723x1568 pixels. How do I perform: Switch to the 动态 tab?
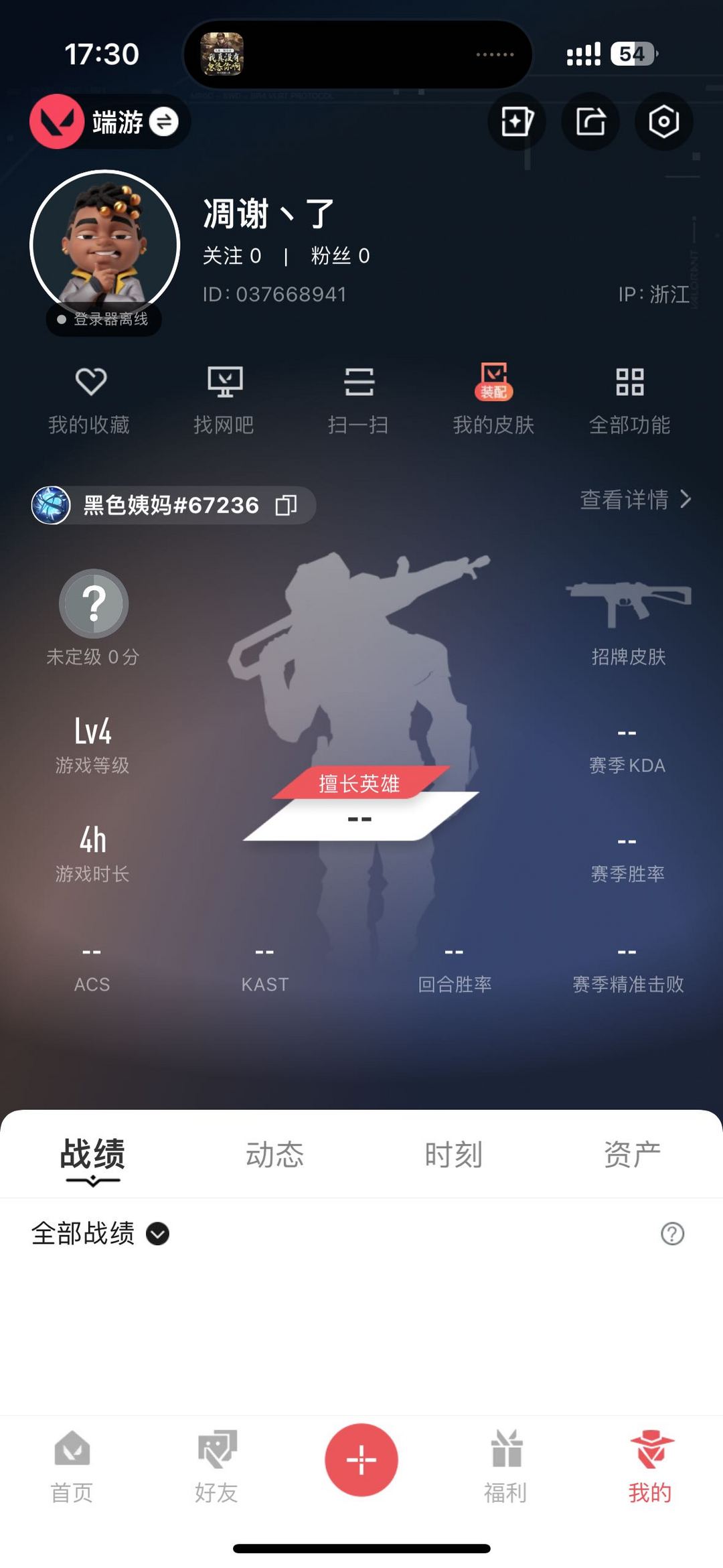click(x=274, y=1152)
